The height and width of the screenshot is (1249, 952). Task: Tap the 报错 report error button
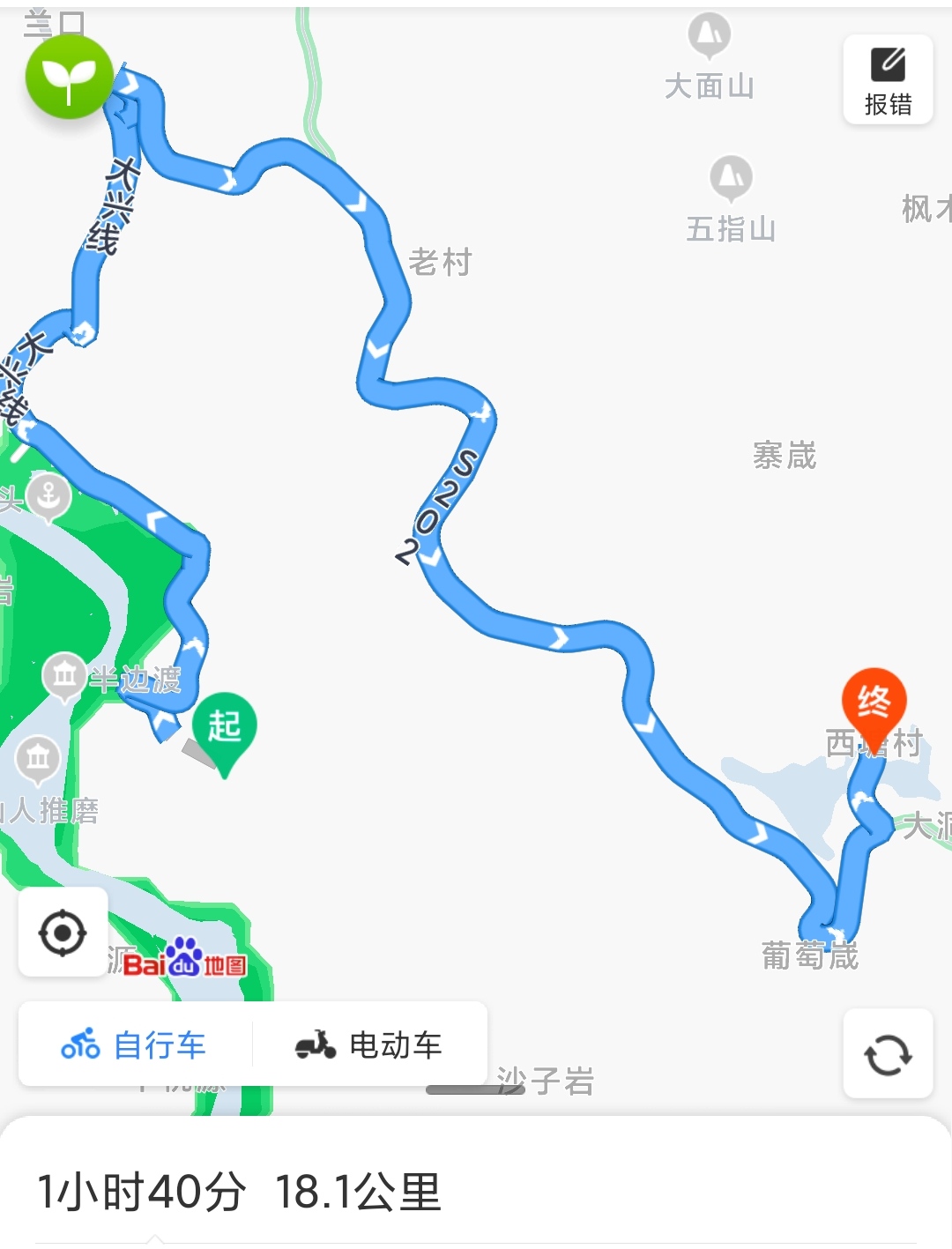[888, 79]
